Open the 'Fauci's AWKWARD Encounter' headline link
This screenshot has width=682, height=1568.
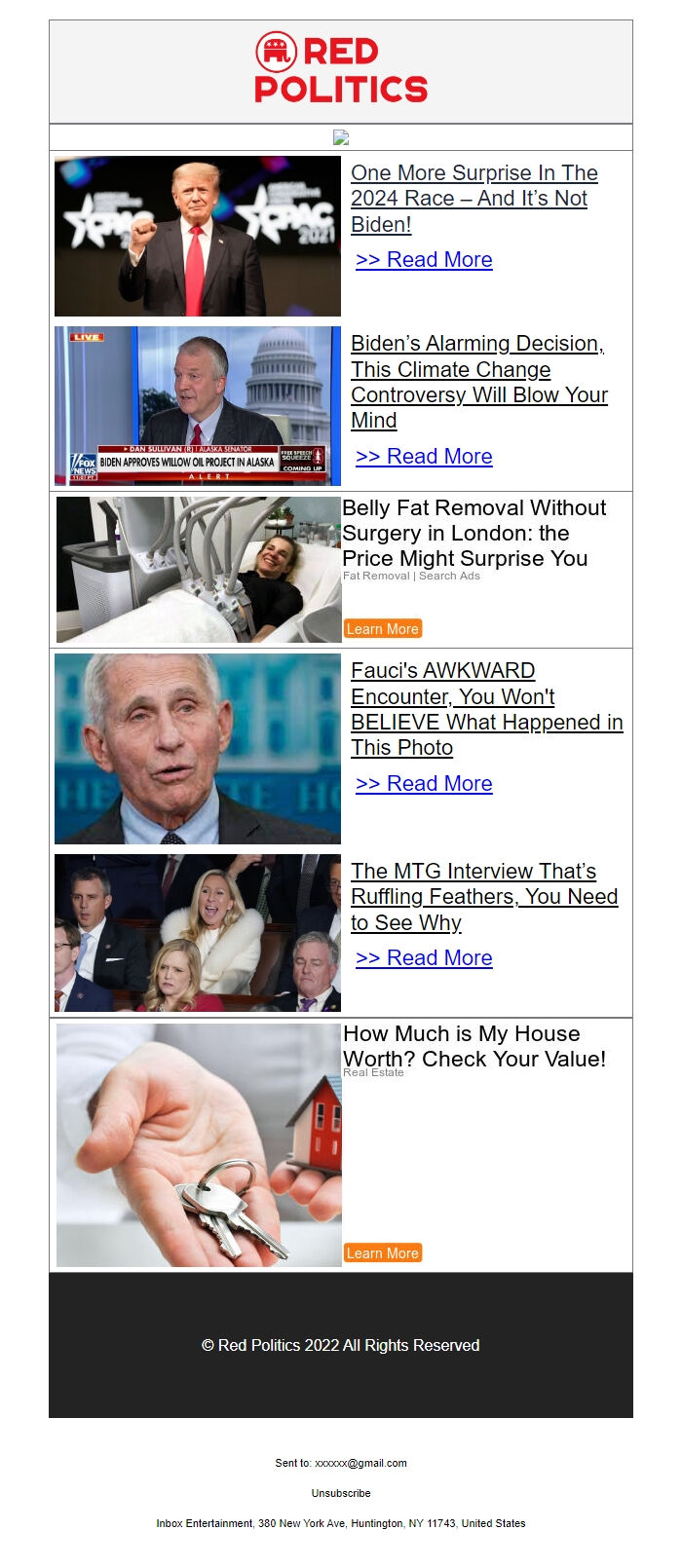click(x=485, y=709)
